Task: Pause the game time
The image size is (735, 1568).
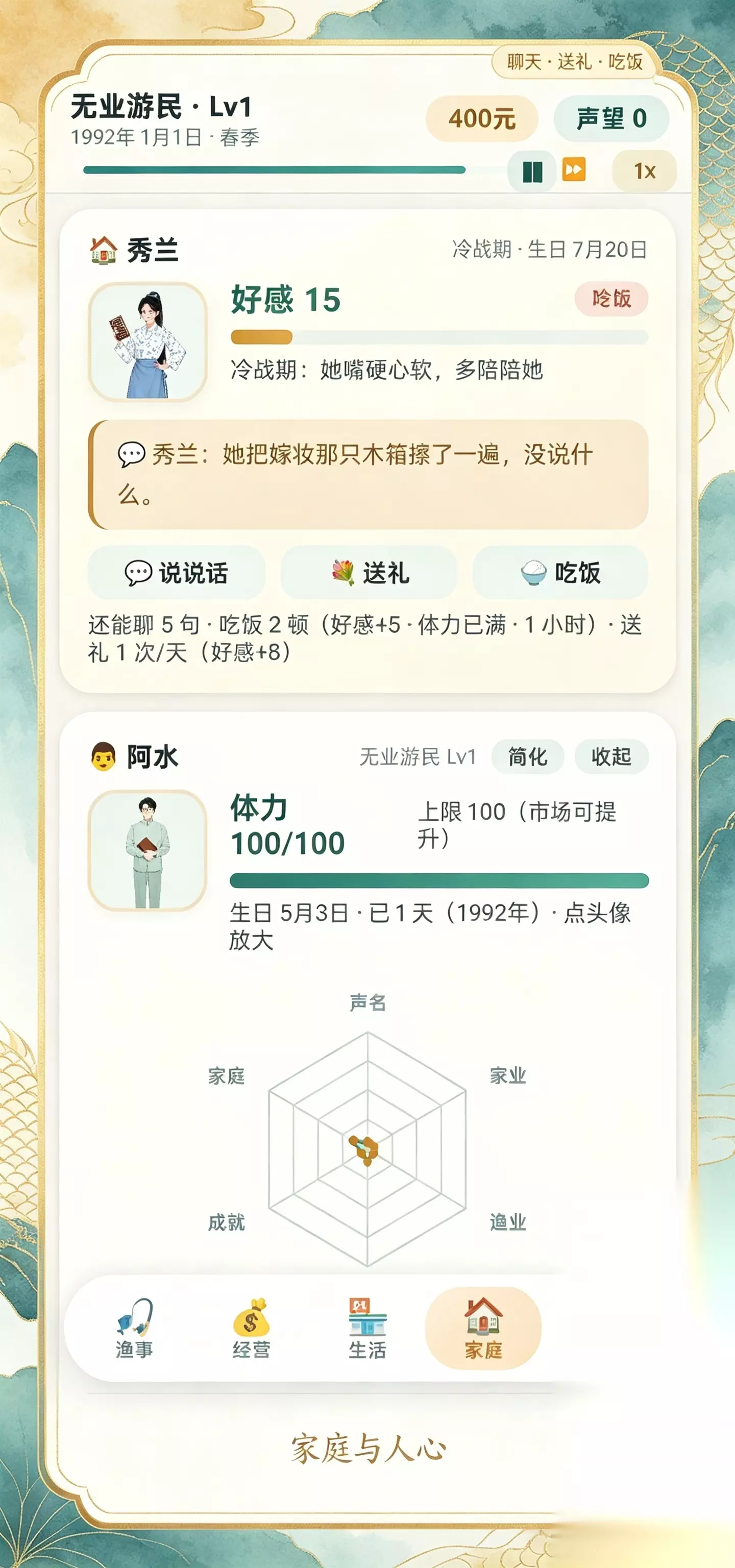Action: pyautogui.click(x=532, y=171)
